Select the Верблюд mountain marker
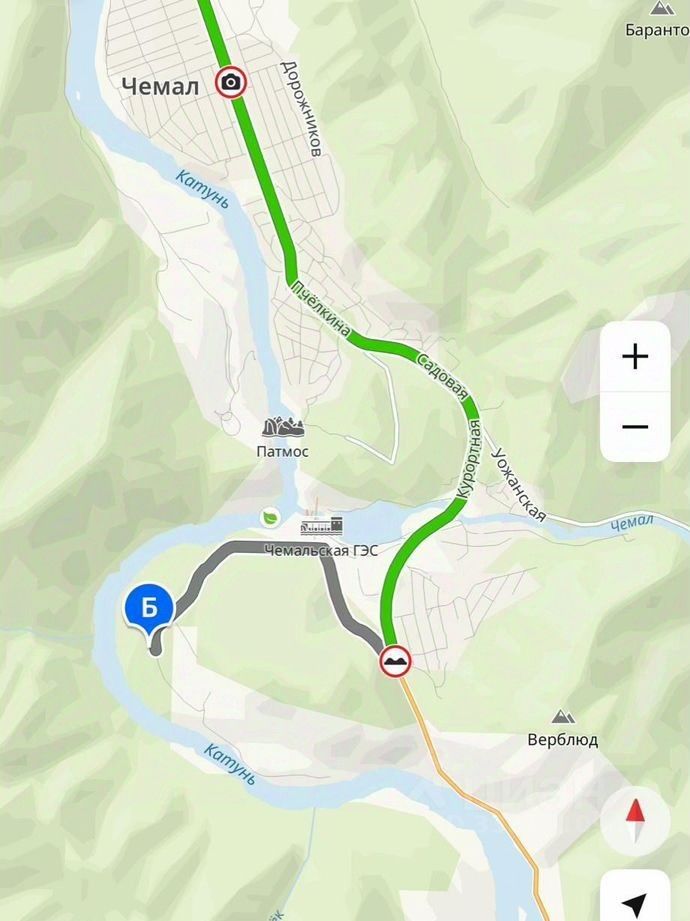 tap(563, 717)
